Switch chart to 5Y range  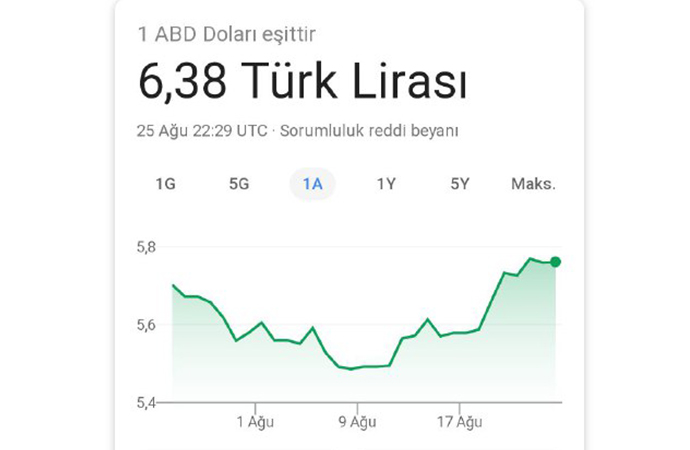click(460, 184)
